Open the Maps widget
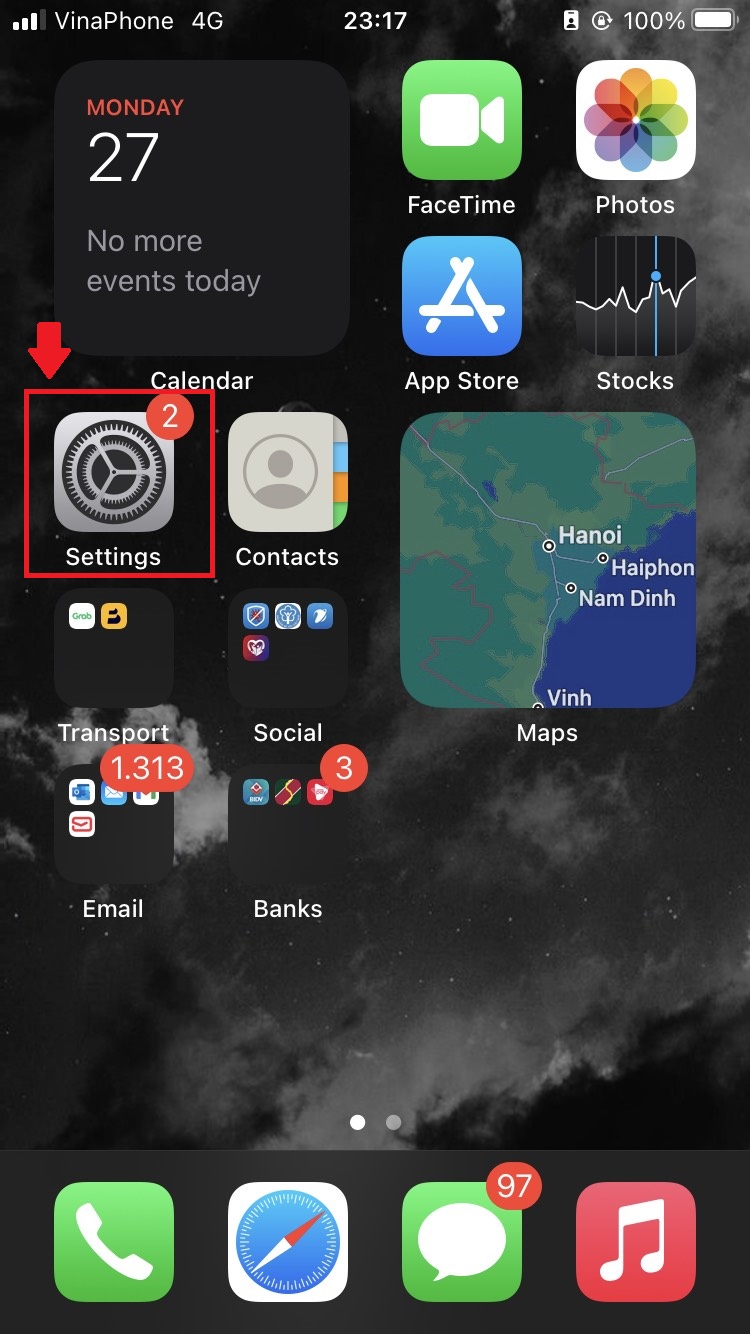The height and width of the screenshot is (1334, 750). (x=547, y=560)
